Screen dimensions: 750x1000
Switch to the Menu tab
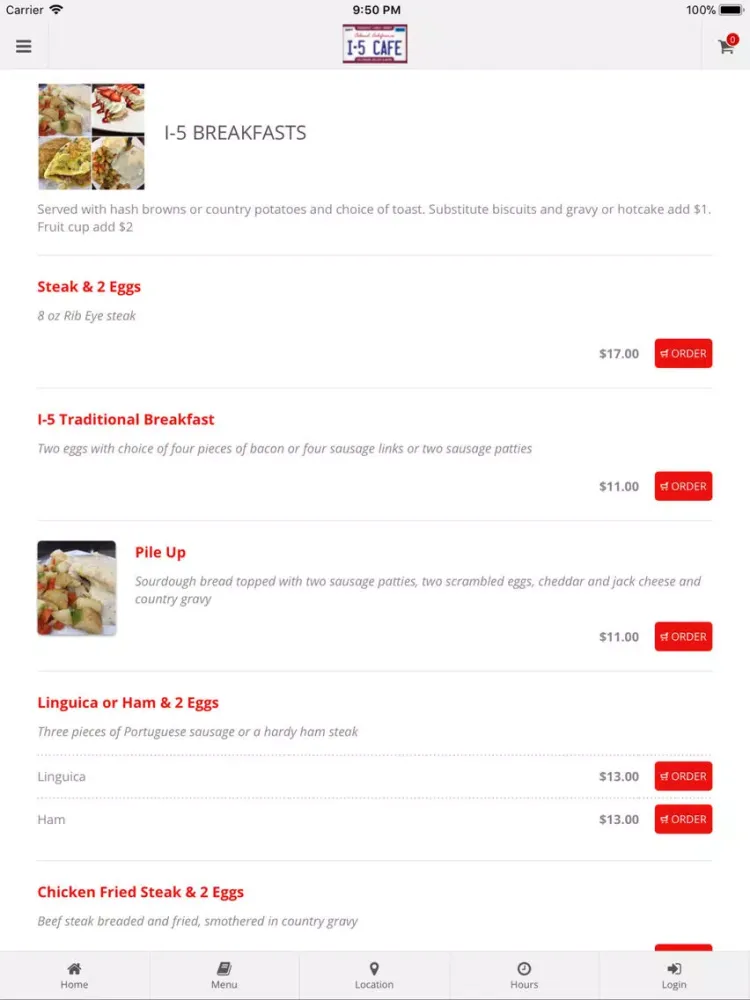pos(224,975)
